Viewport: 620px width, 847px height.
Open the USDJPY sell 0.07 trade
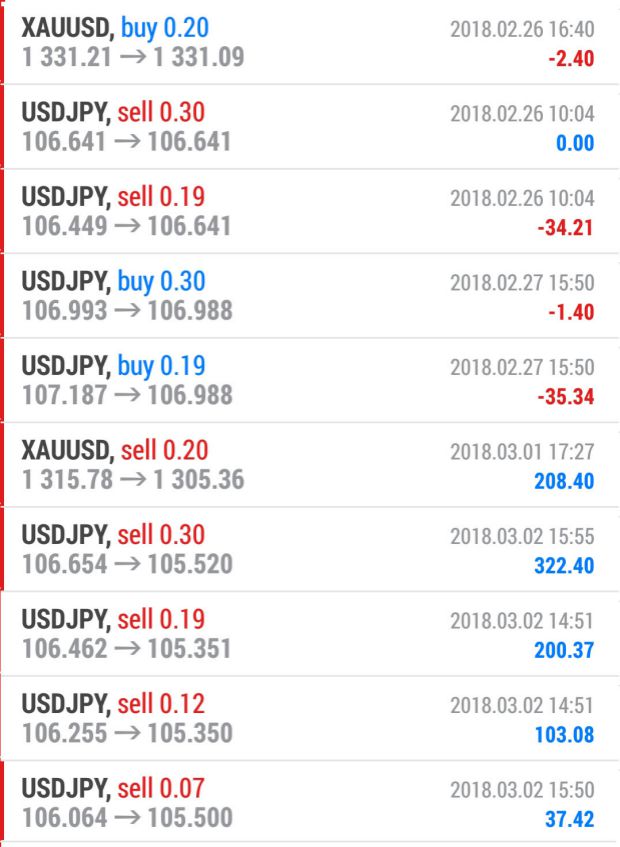pos(310,803)
